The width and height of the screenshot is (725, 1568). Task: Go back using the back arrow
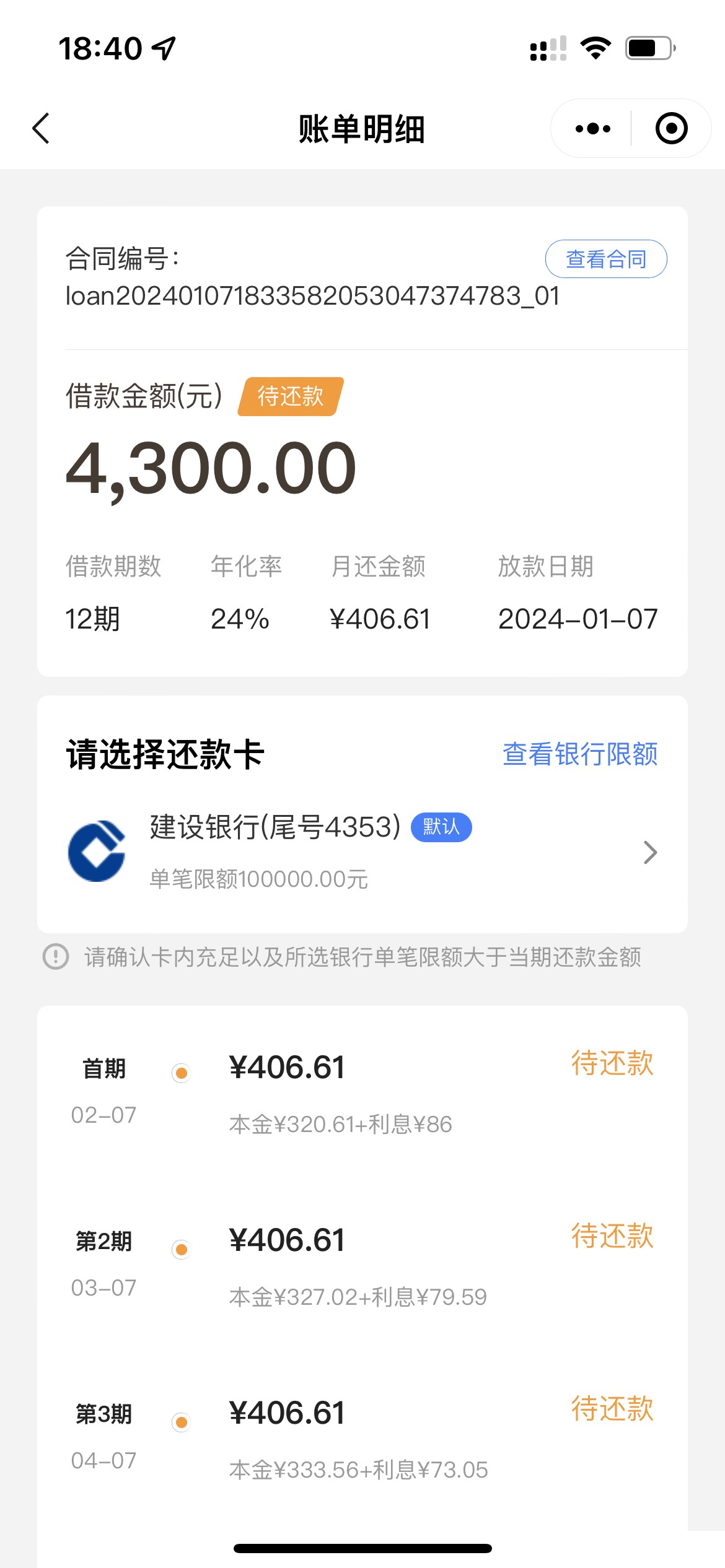[x=41, y=128]
